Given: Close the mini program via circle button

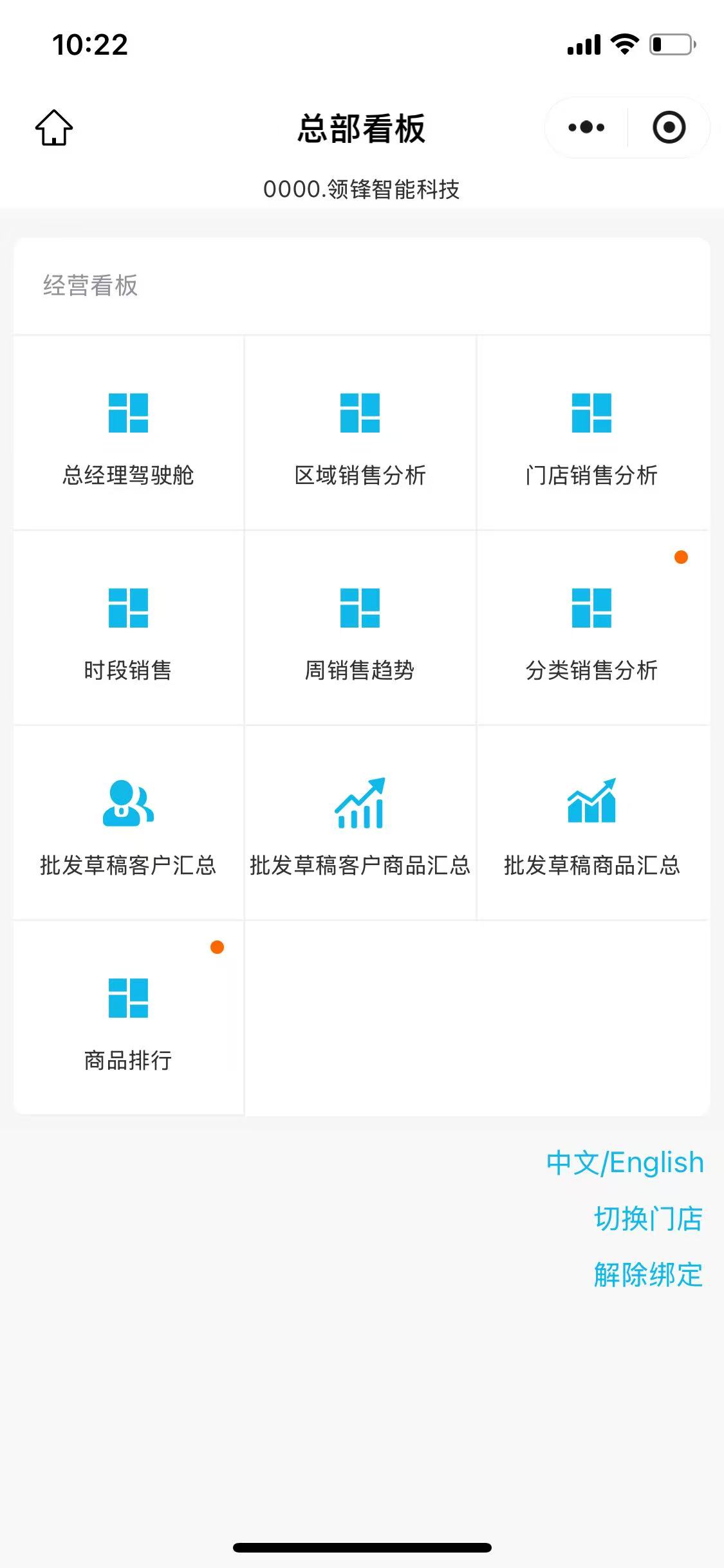Looking at the screenshot, I should pyautogui.click(x=669, y=127).
